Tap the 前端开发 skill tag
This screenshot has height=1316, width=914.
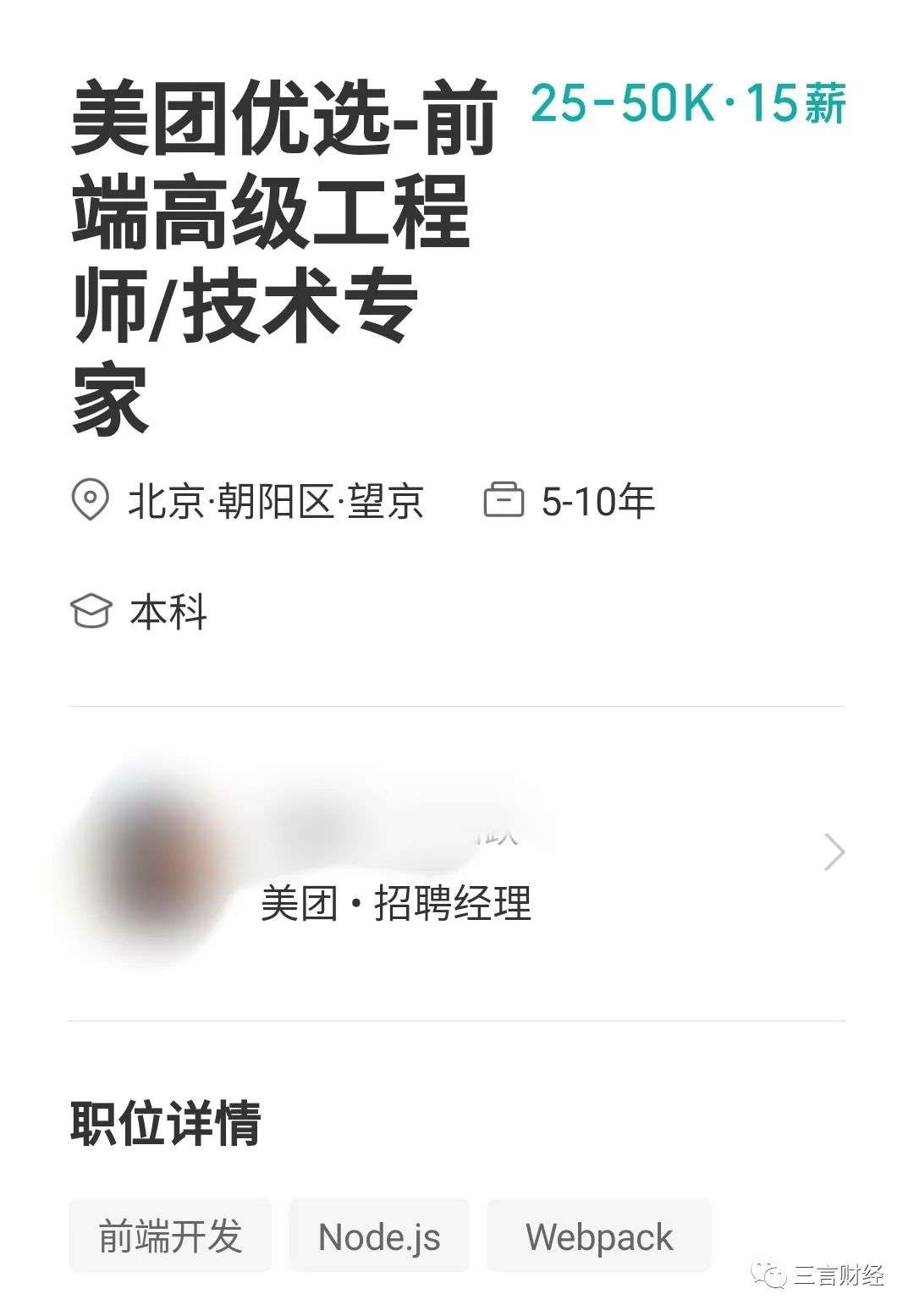[170, 1236]
